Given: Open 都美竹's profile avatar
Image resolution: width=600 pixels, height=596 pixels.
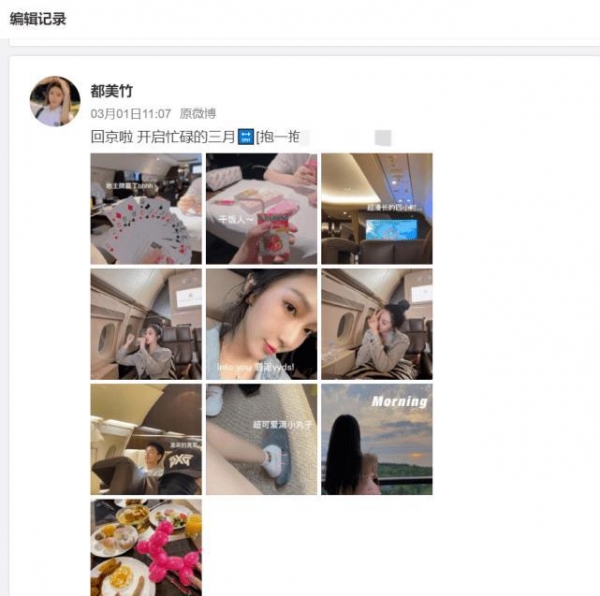Looking at the screenshot, I should (x=54, y=101).
